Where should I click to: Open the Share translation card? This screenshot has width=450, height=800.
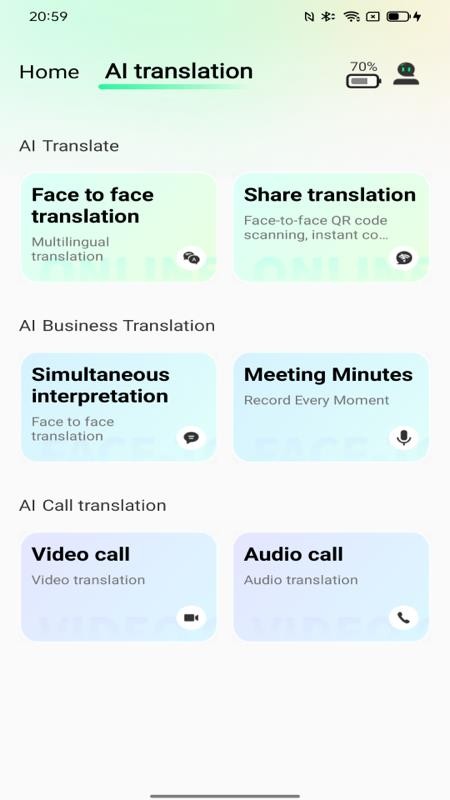pos(331,227)
